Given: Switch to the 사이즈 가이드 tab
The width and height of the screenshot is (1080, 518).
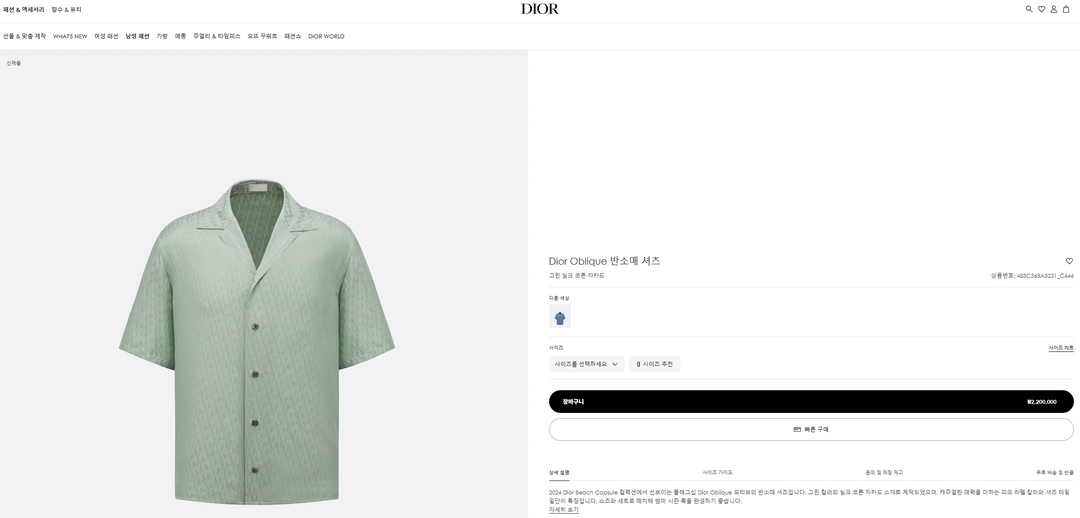Looking at the screenshot, I should [717, 472].
